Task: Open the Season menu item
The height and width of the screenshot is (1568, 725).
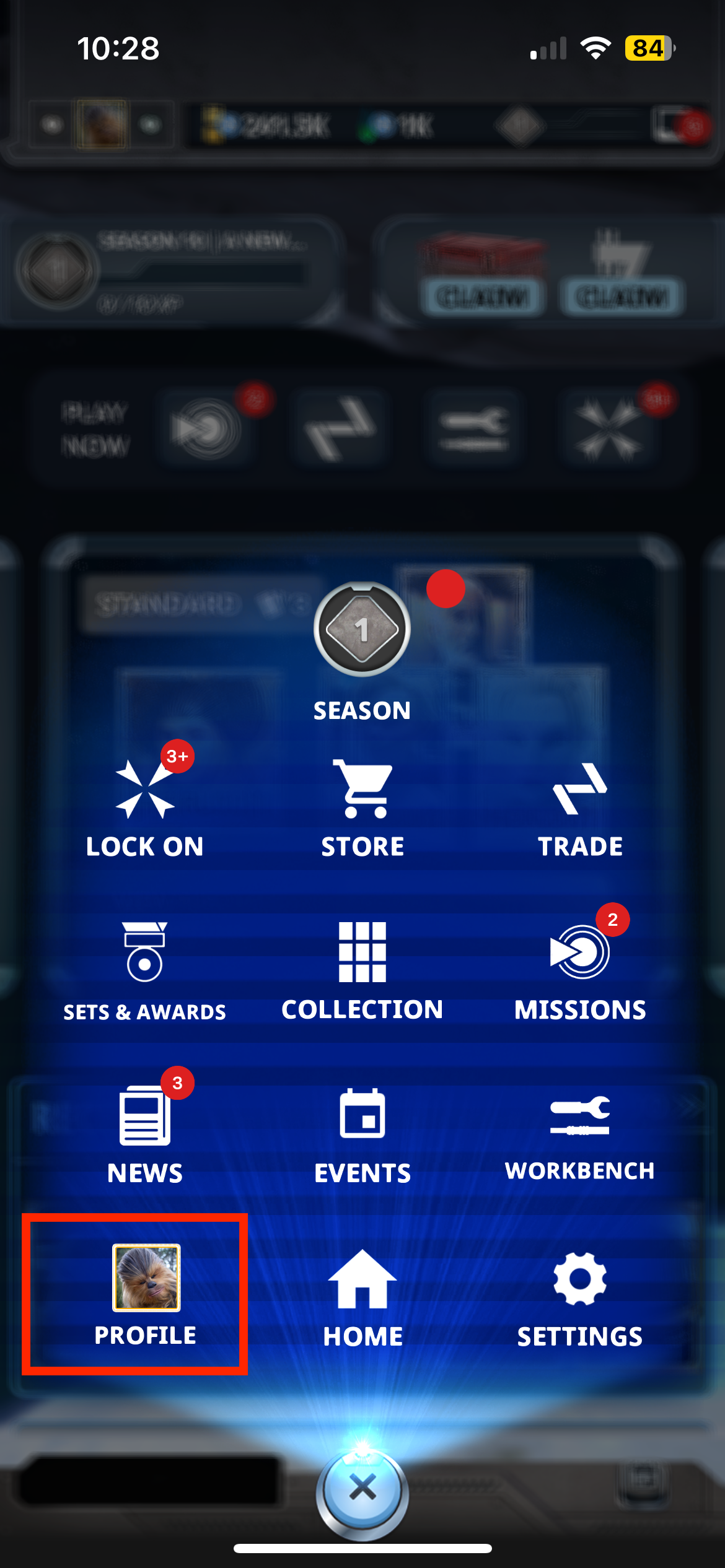Action: [362, 650]
